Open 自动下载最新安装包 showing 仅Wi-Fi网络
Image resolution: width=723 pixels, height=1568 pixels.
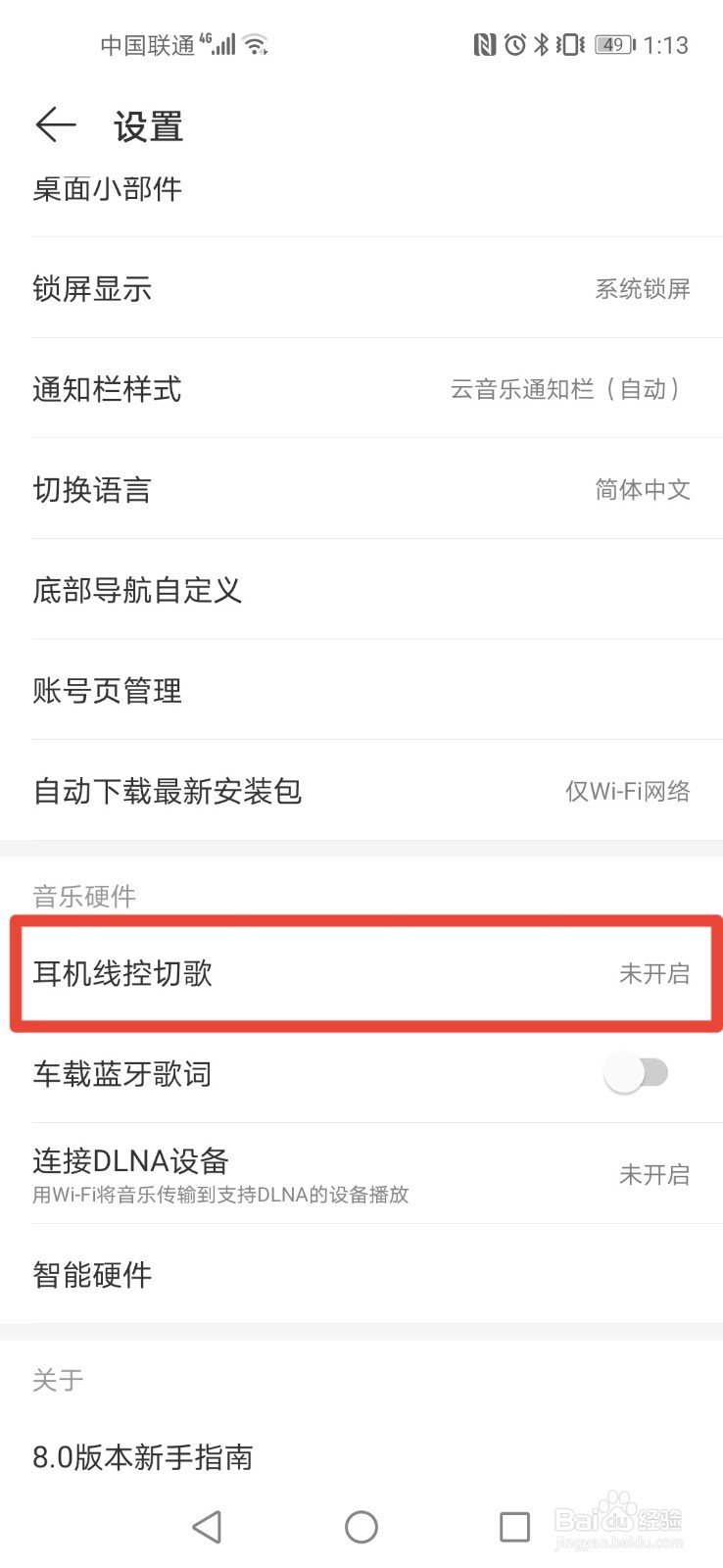click(x=361, y=790)
